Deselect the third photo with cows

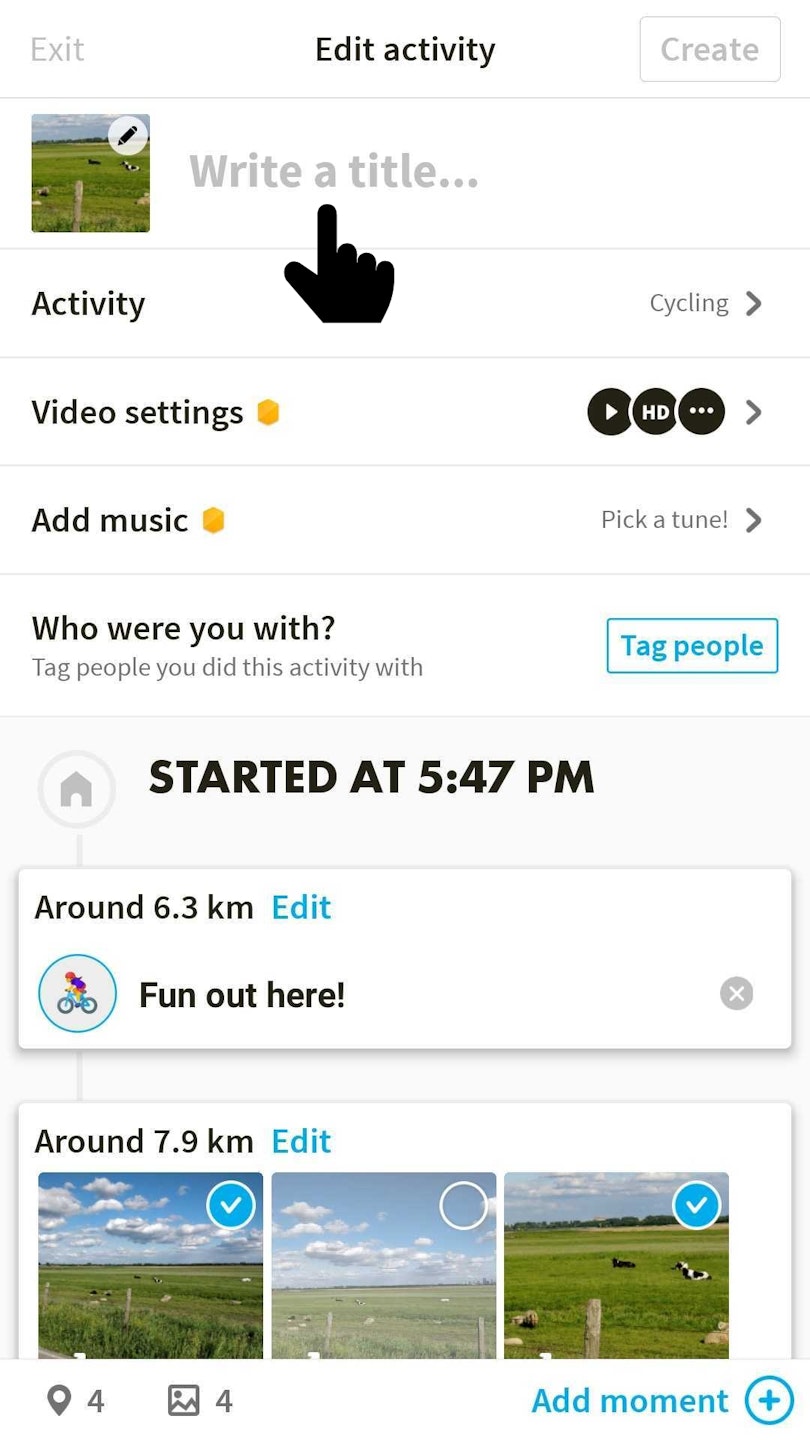(x=696, y=1207)
